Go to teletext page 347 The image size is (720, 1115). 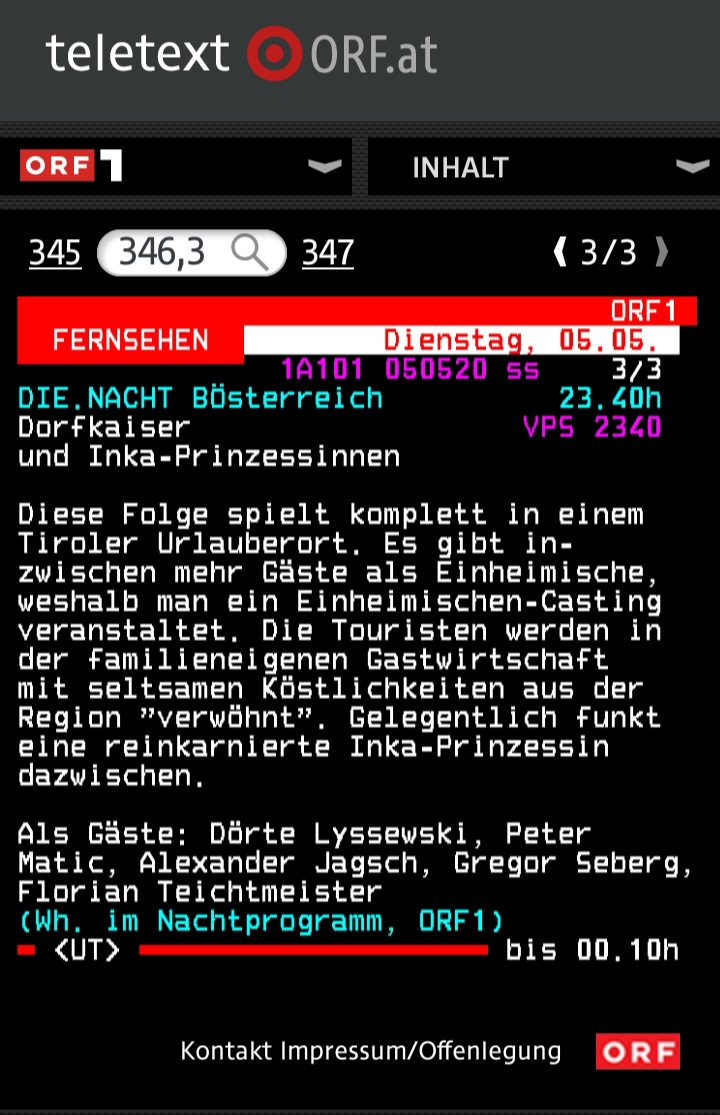pos(328,253)
